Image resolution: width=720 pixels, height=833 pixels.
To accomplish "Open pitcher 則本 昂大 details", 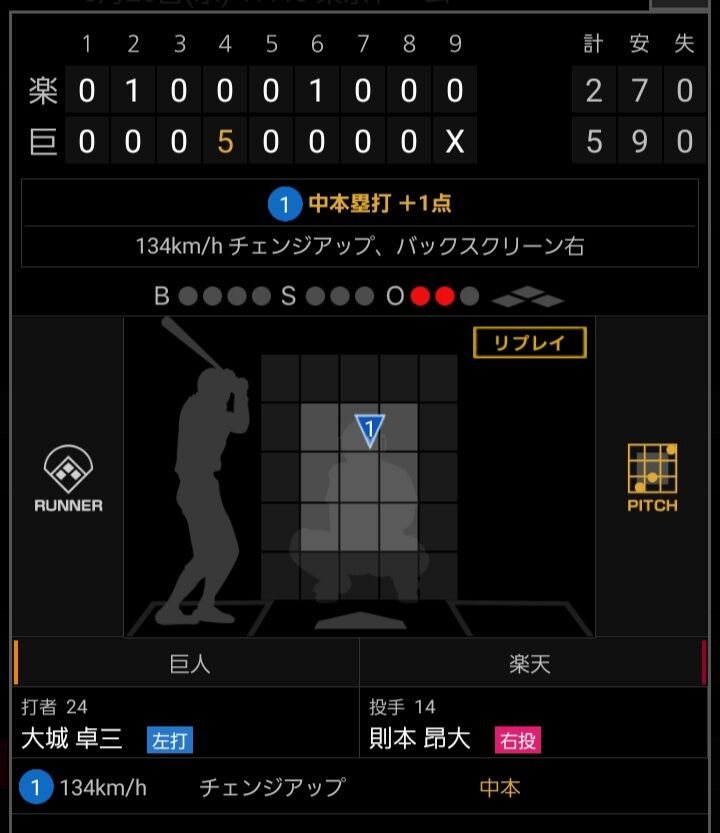I will point(419,739).
